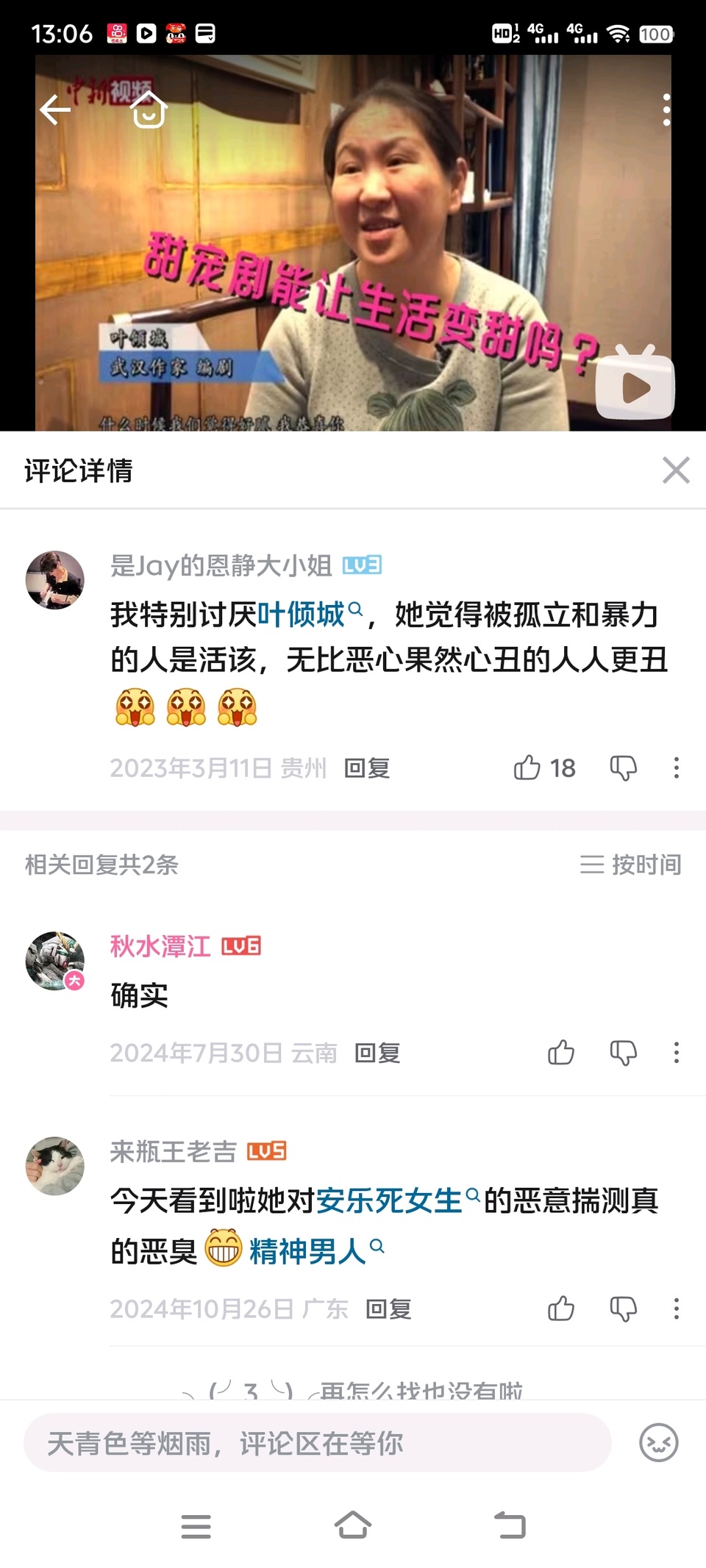Focus the comment input field
The height and width of the screenshot is (1568, 706).
click(x=318, y=1443)
